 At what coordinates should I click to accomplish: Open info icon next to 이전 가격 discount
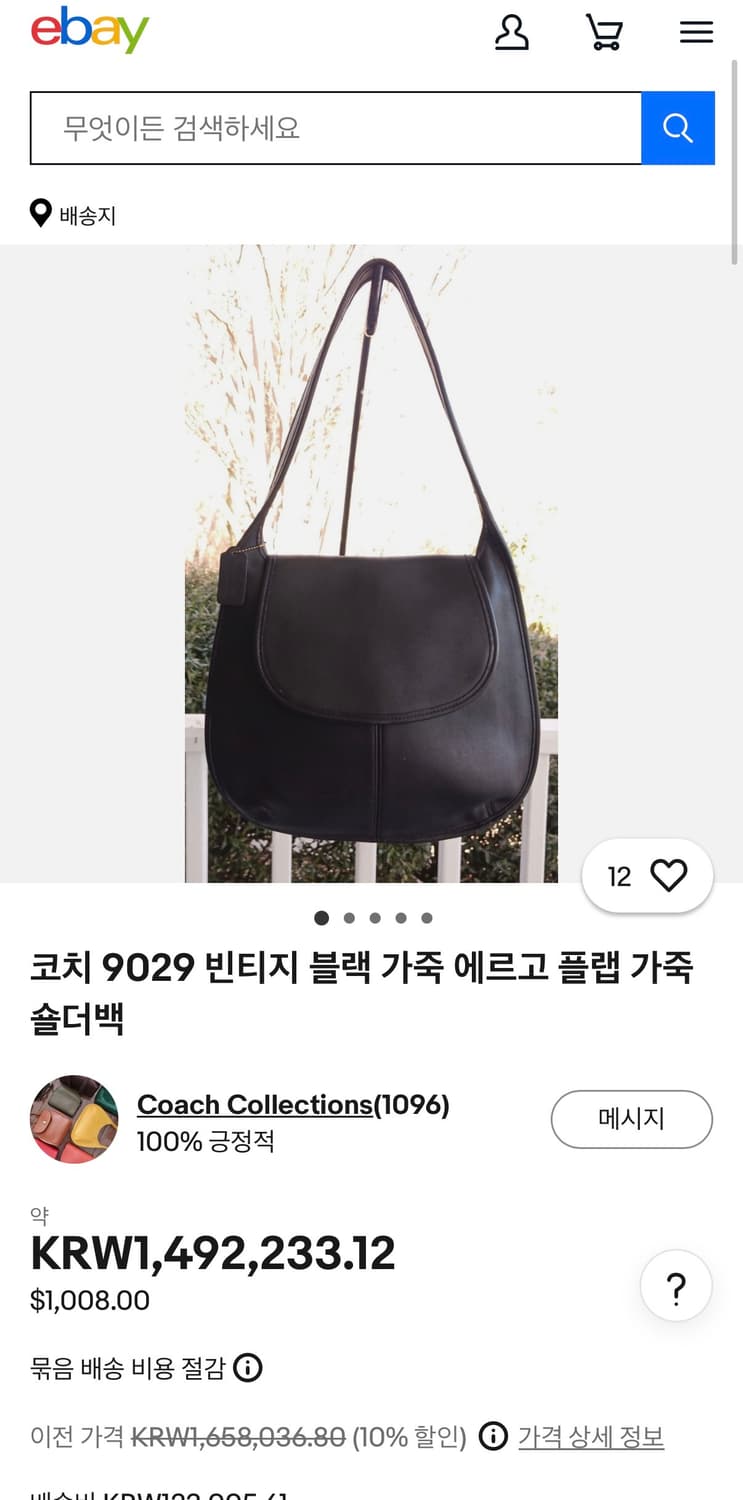point(492,1436)
